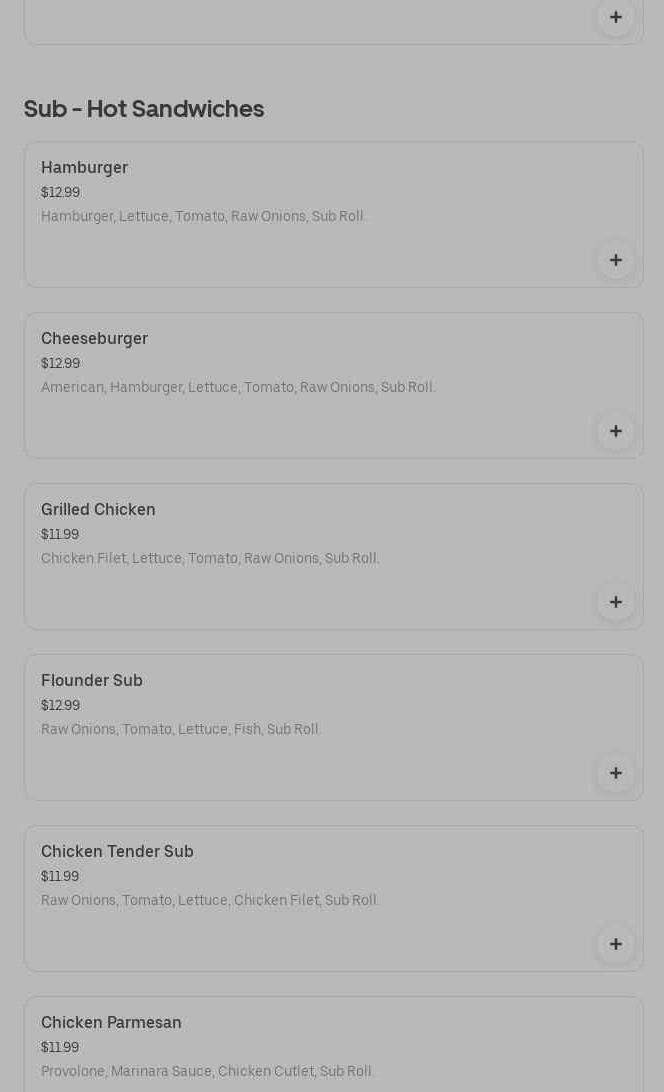Add Flounder Sub to the order
The image size is (664, 1092).
tap(615, 773)
